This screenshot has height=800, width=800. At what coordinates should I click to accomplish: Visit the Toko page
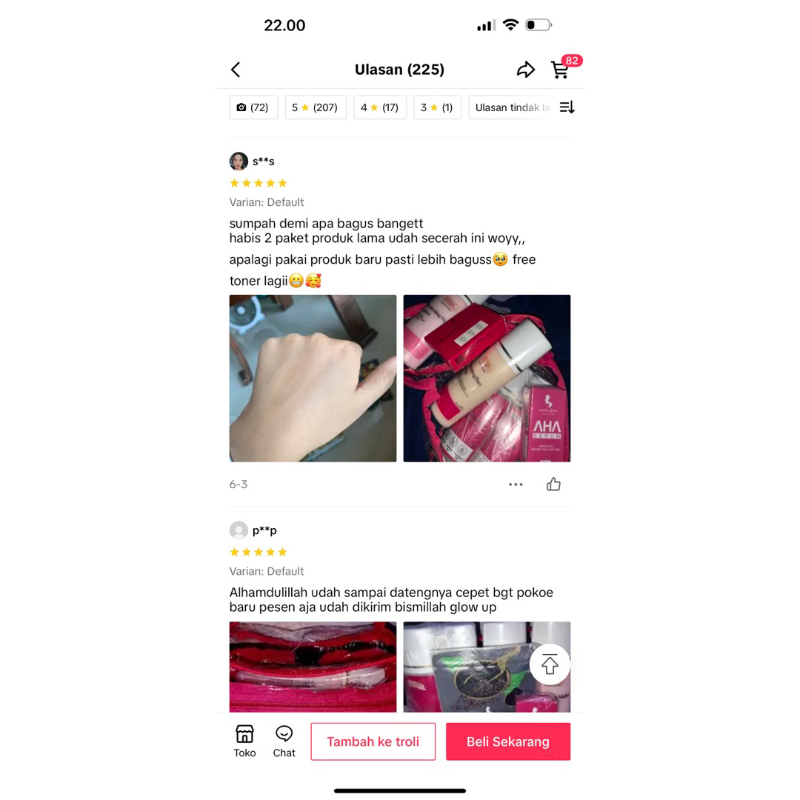(245, 741)
